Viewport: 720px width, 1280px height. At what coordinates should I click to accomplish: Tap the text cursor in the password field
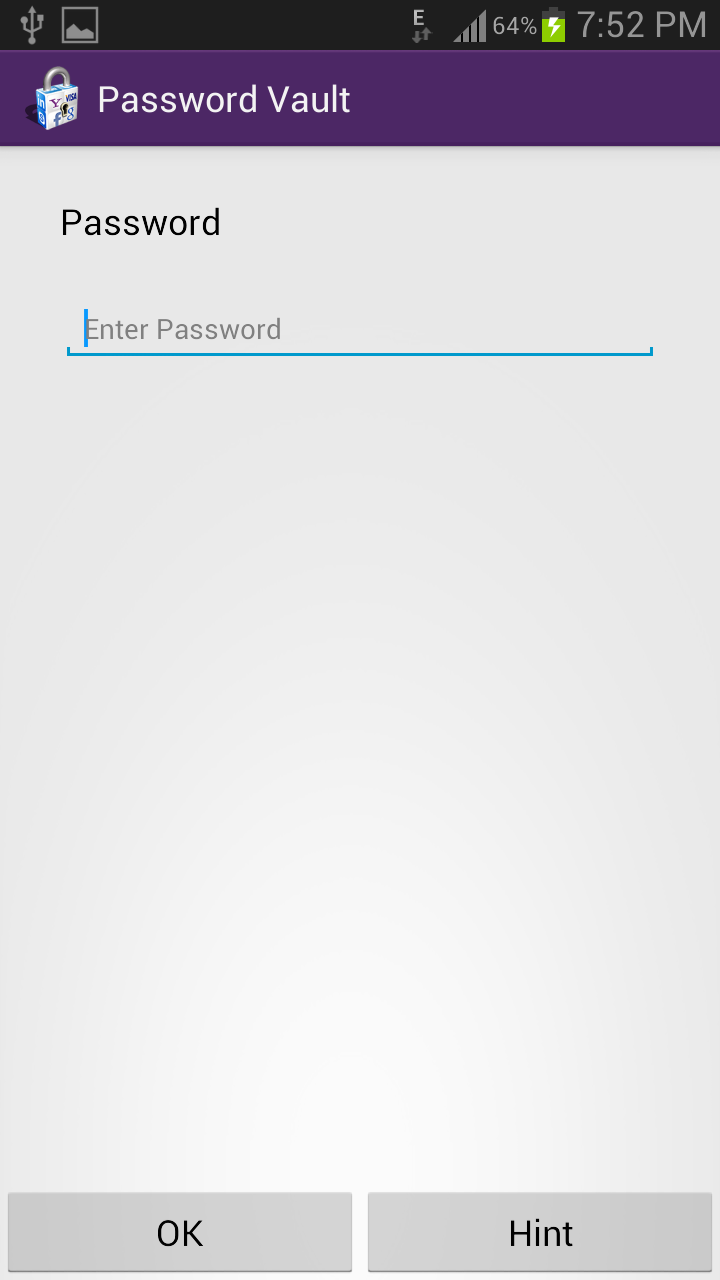coord(85,328)
